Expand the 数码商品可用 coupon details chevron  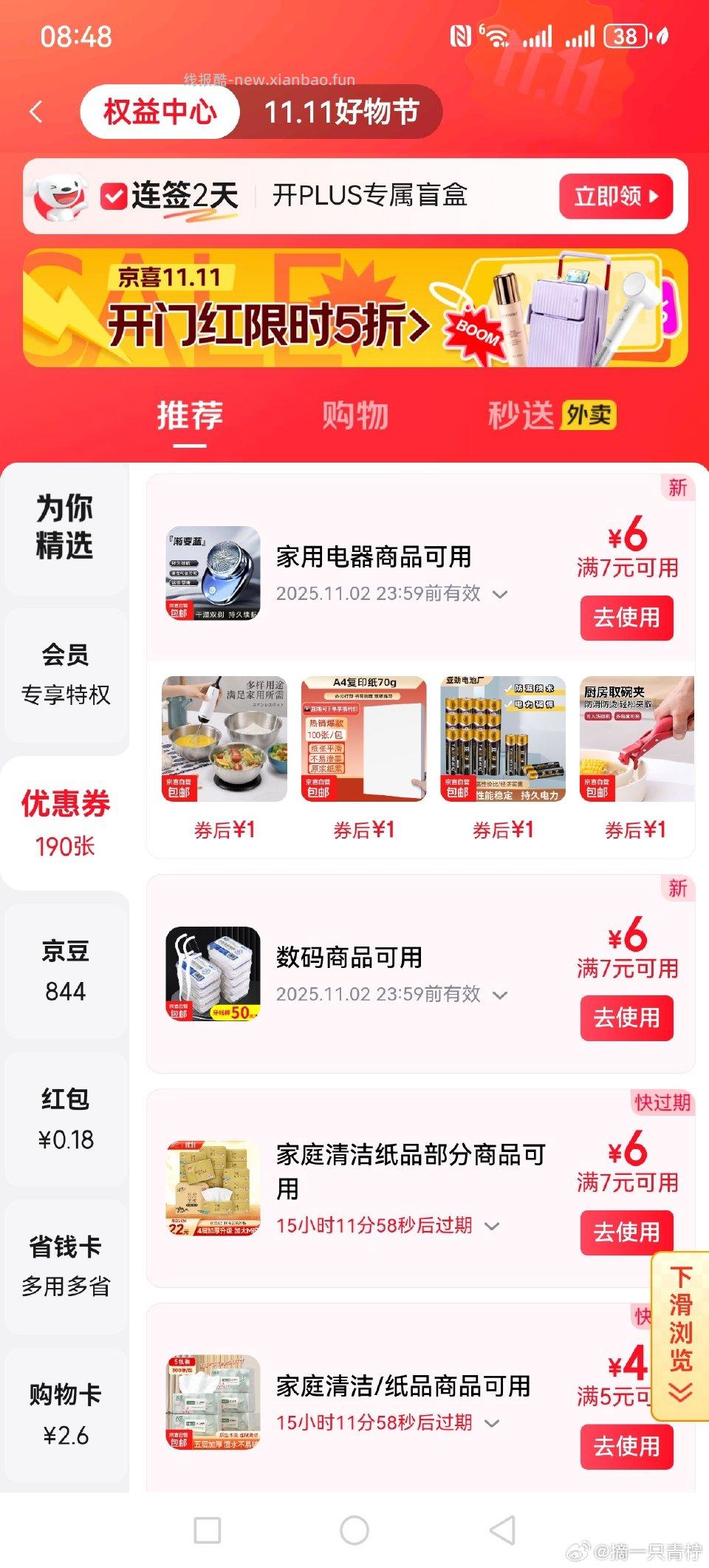[x=500, y=995]
